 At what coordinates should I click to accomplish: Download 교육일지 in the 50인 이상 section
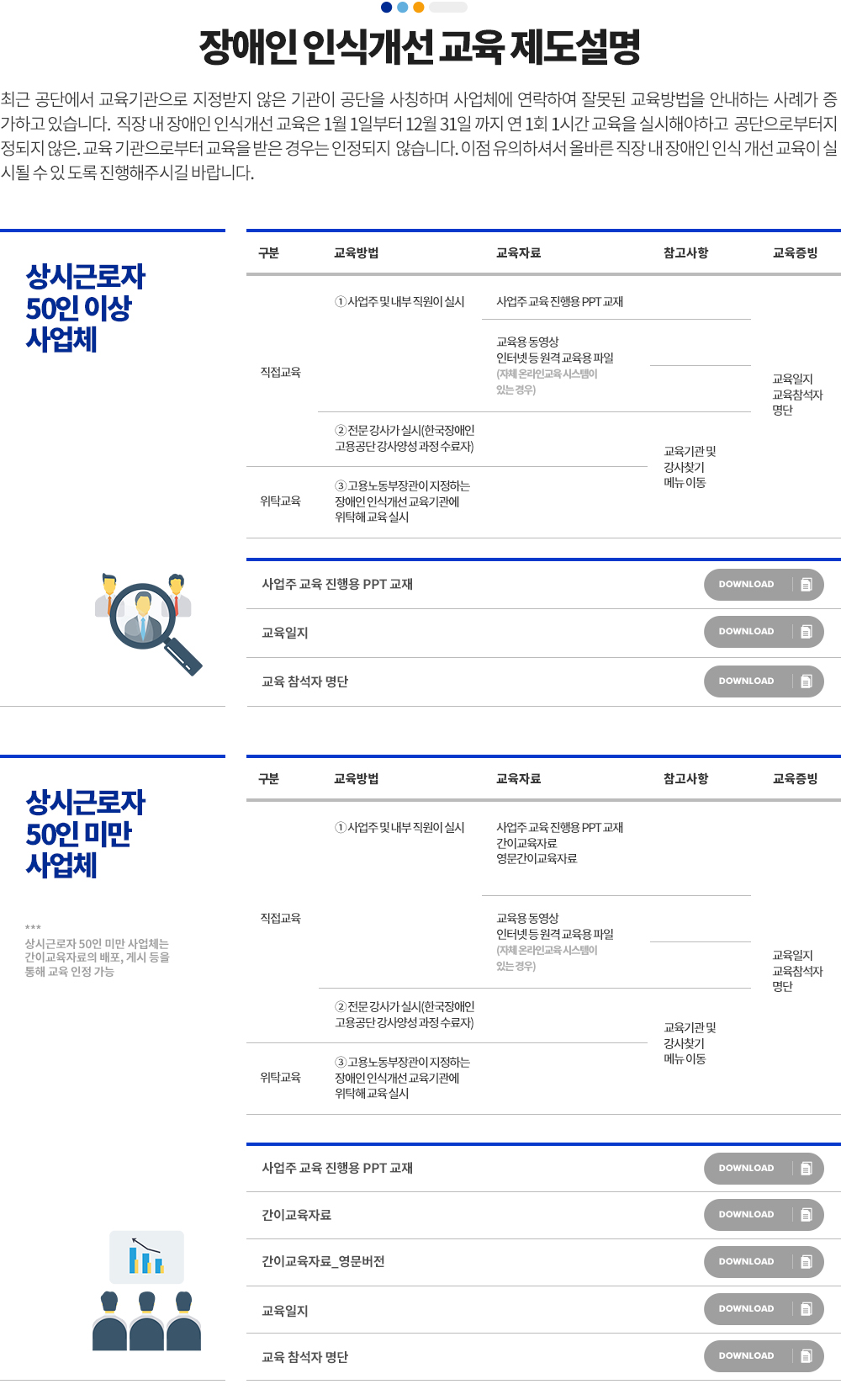click(763, 632)
